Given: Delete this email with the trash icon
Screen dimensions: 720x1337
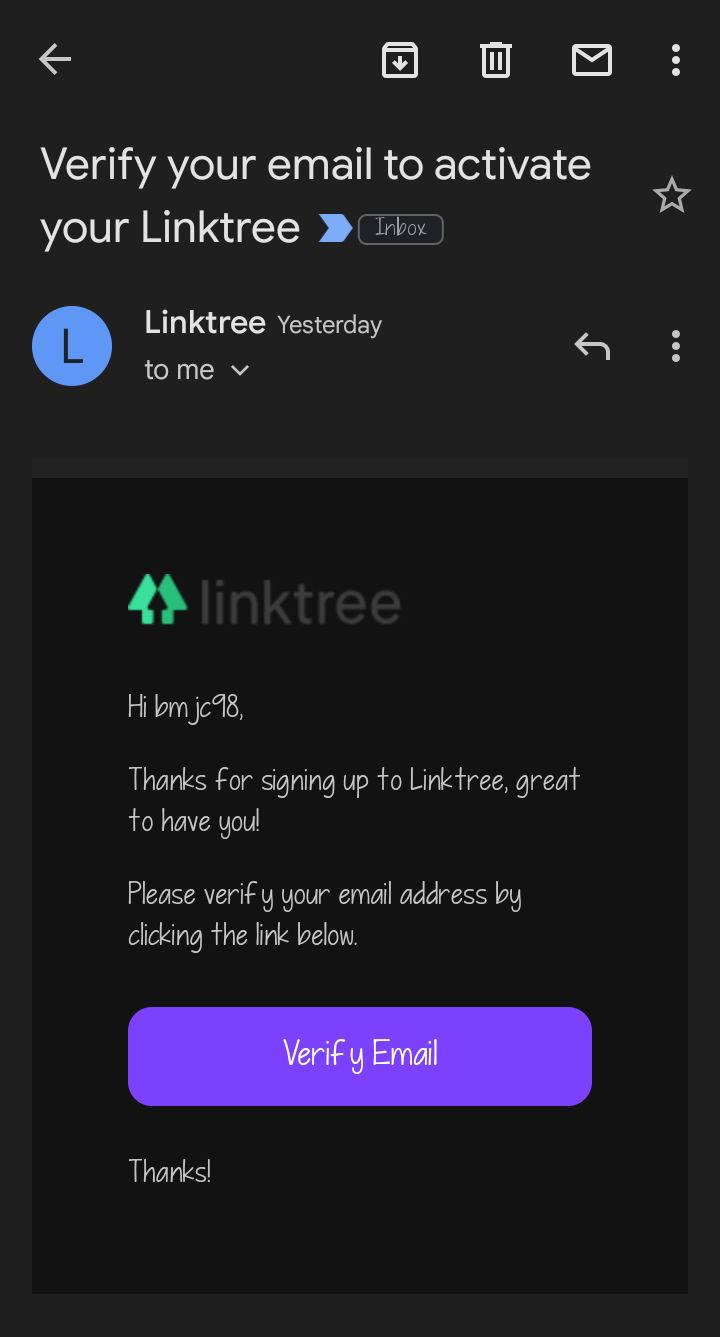Looking at the screenshot, I should (x=496, y=60).
